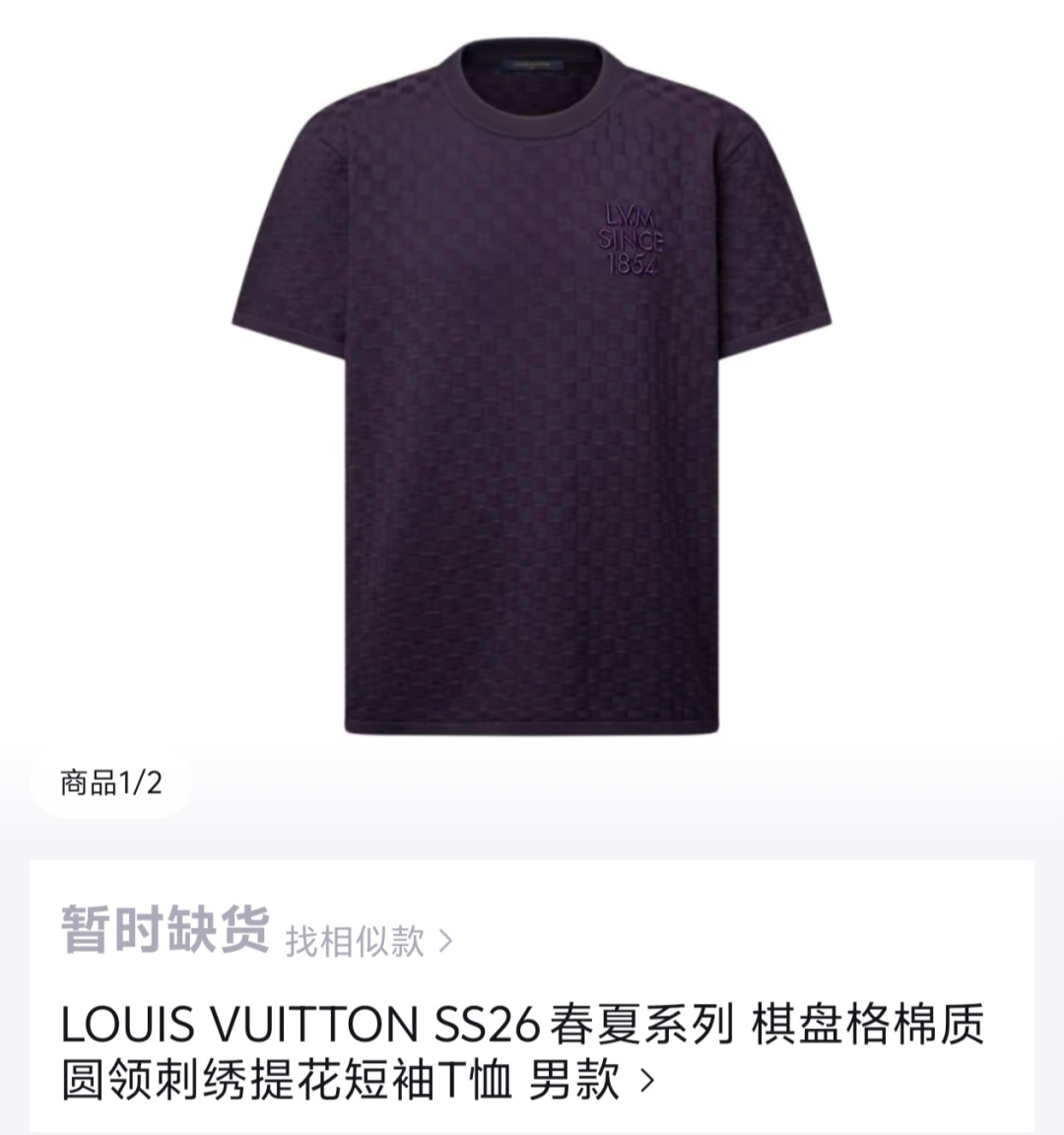
Task: Tap 找相似款 to find similar items
Action: click(367, 941)
